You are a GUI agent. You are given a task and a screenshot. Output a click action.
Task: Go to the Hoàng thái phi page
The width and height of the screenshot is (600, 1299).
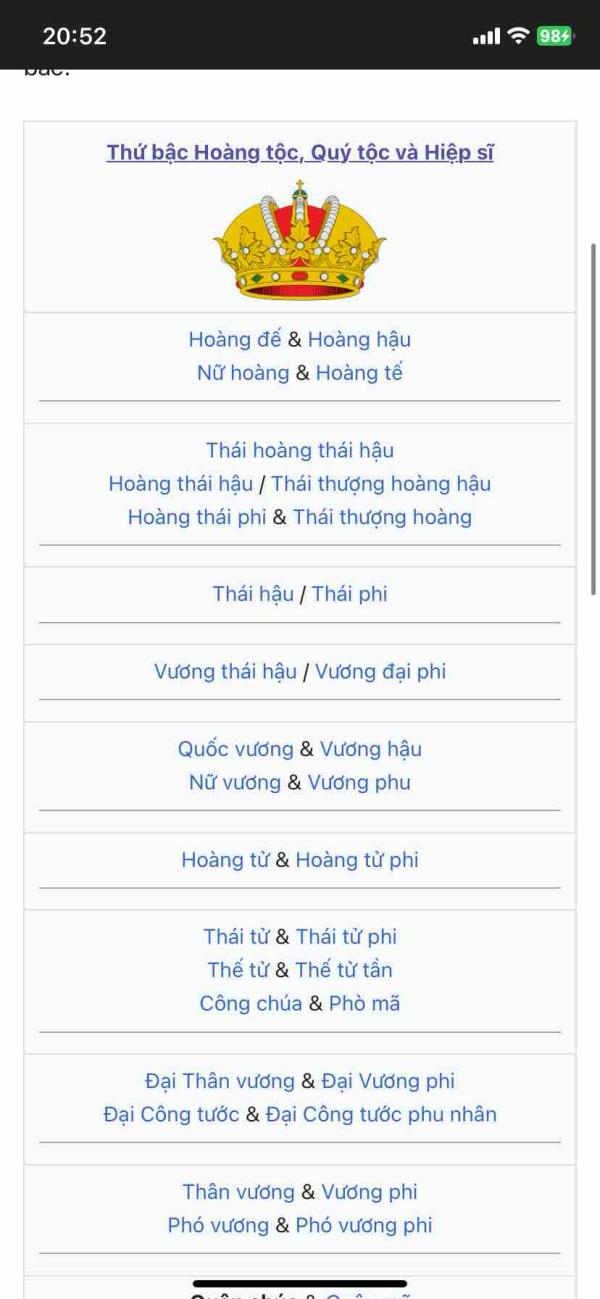197,517
